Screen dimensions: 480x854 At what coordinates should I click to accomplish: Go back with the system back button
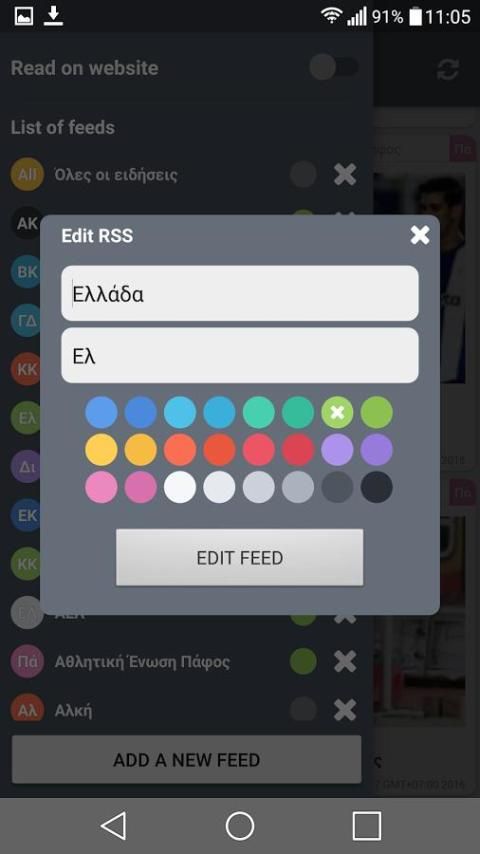coord(113,826)
